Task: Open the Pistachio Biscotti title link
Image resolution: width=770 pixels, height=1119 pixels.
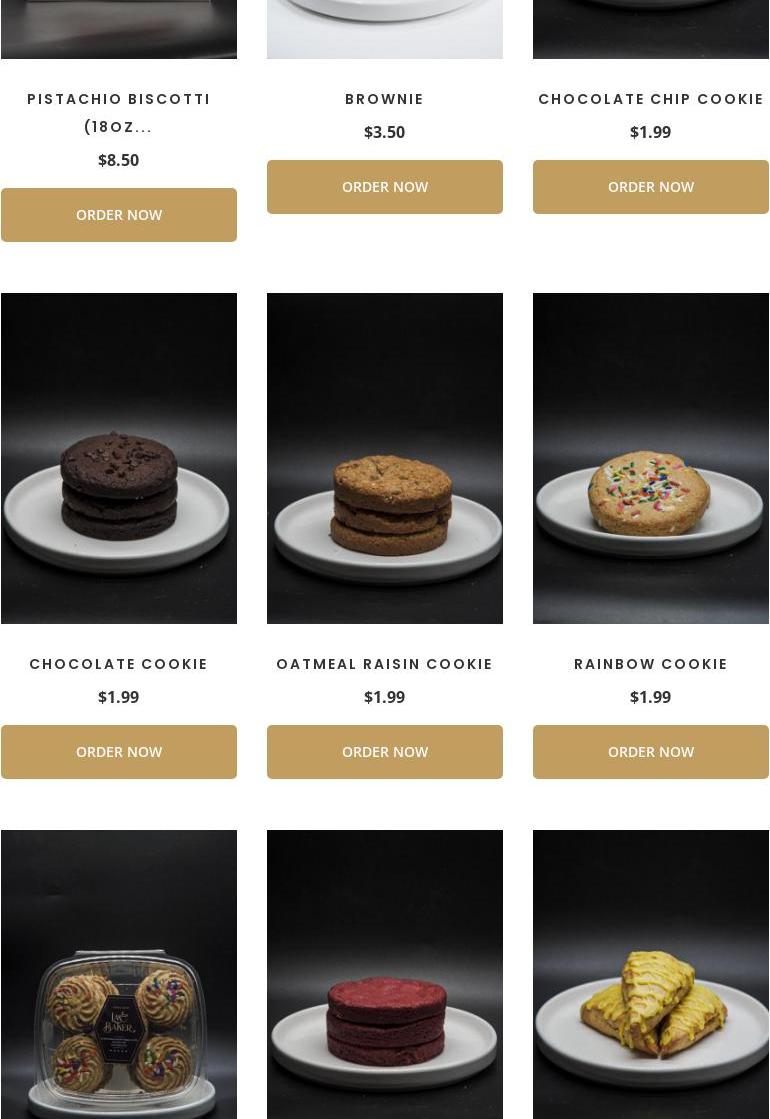Action: coord(119,112)
